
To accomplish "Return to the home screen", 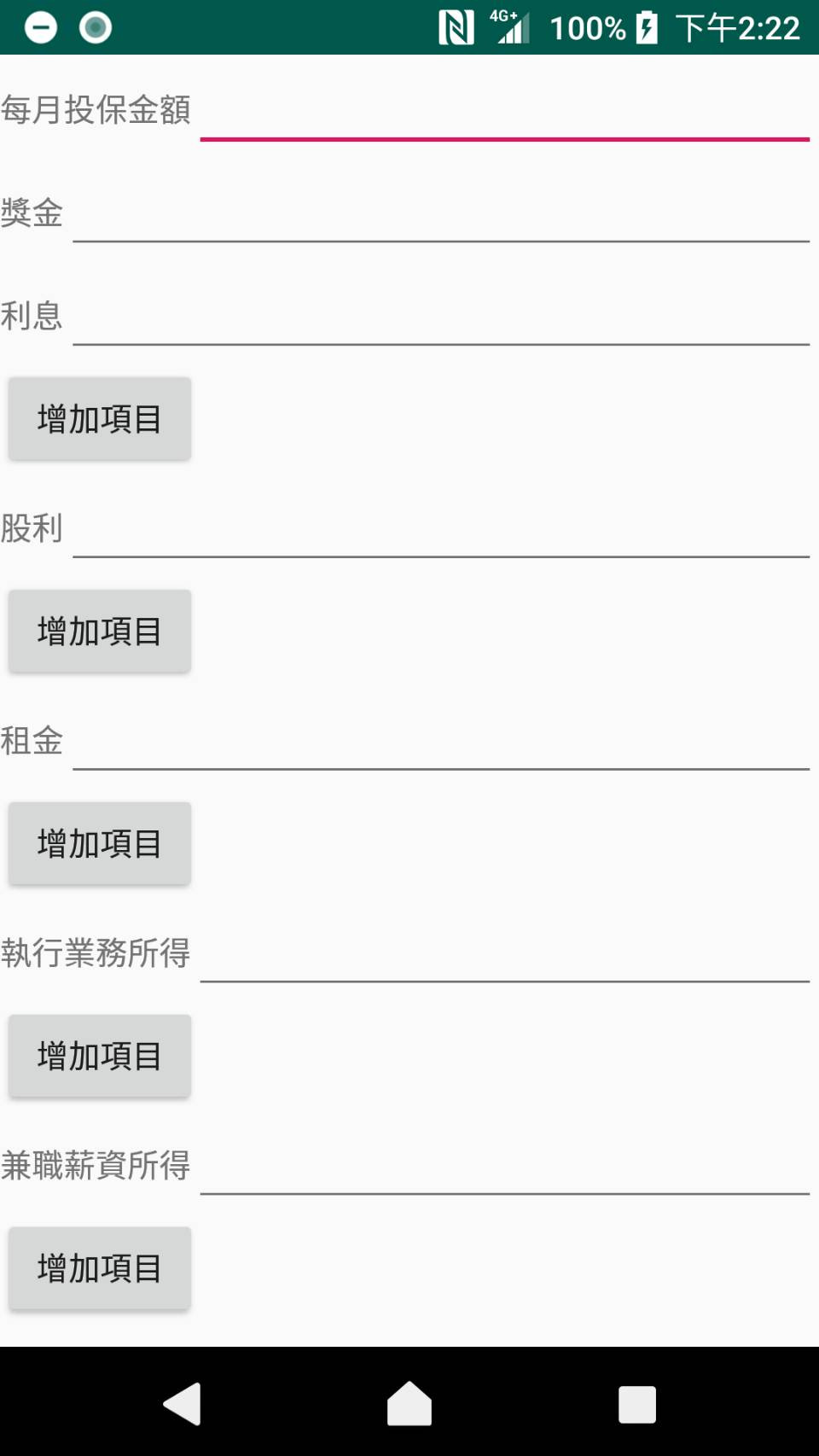I will coord(409,1404).
